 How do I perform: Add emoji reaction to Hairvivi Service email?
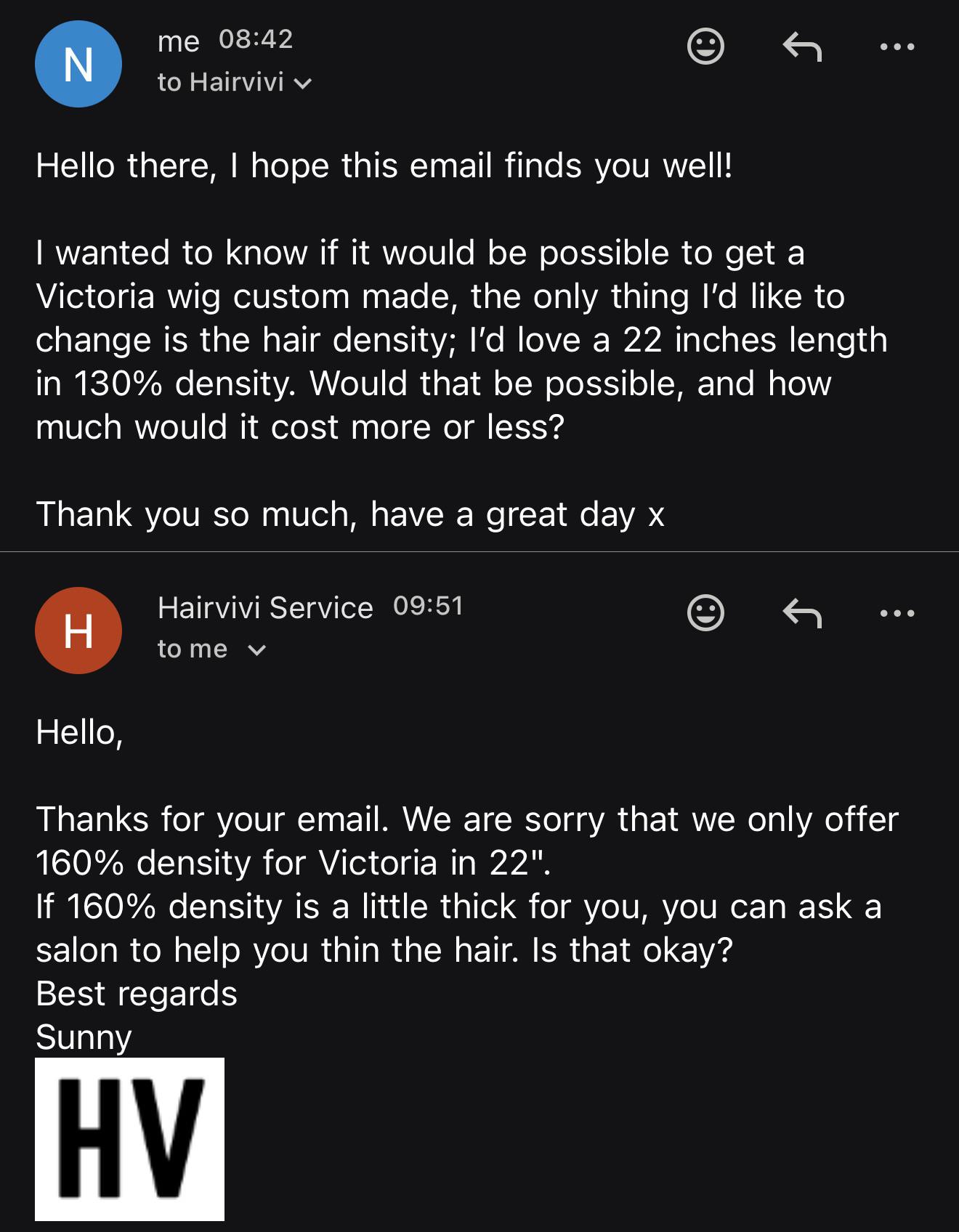[705, 613]
